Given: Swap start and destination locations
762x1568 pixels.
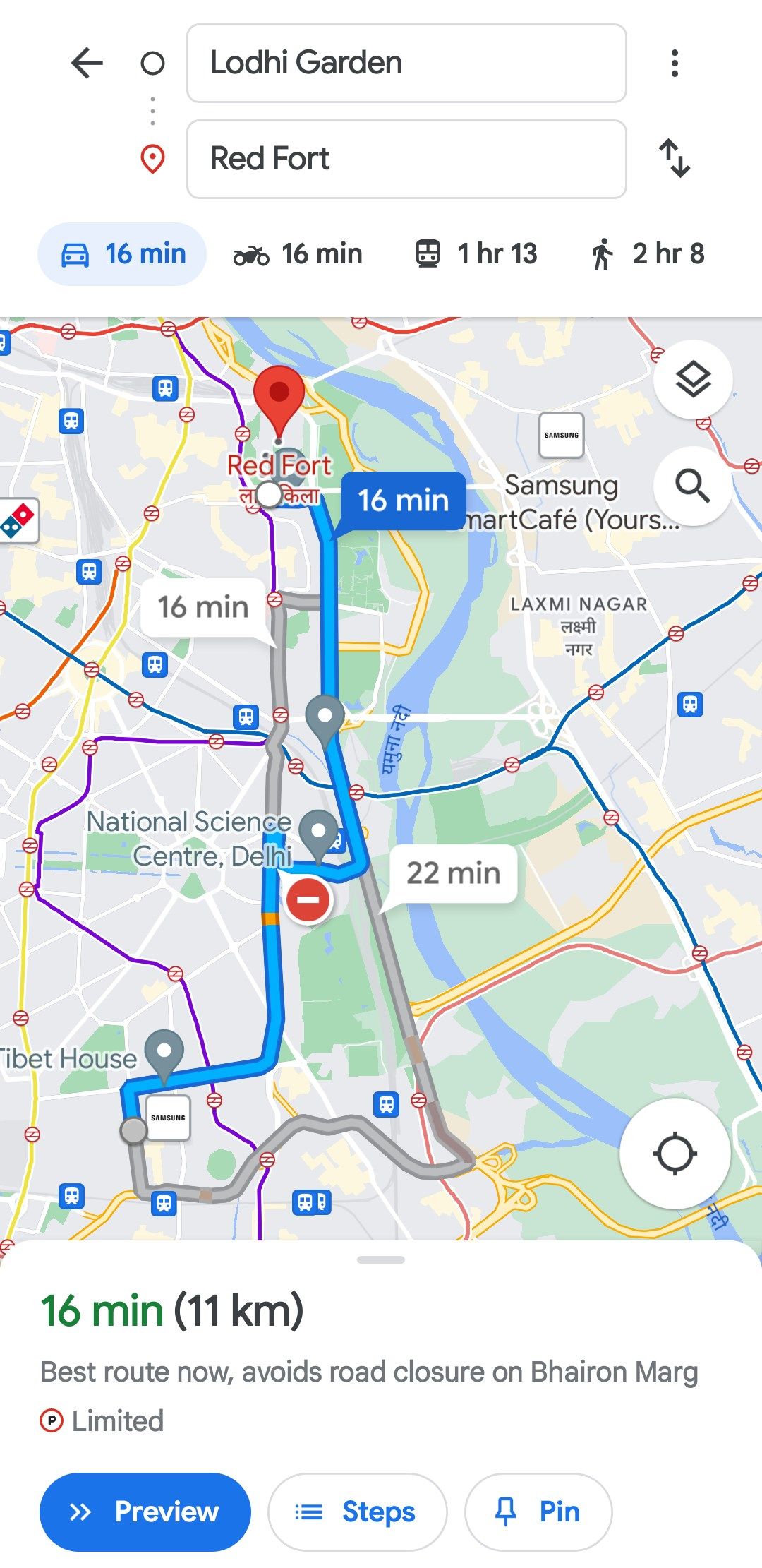Looking at the screenshot, I should (675, 159).
